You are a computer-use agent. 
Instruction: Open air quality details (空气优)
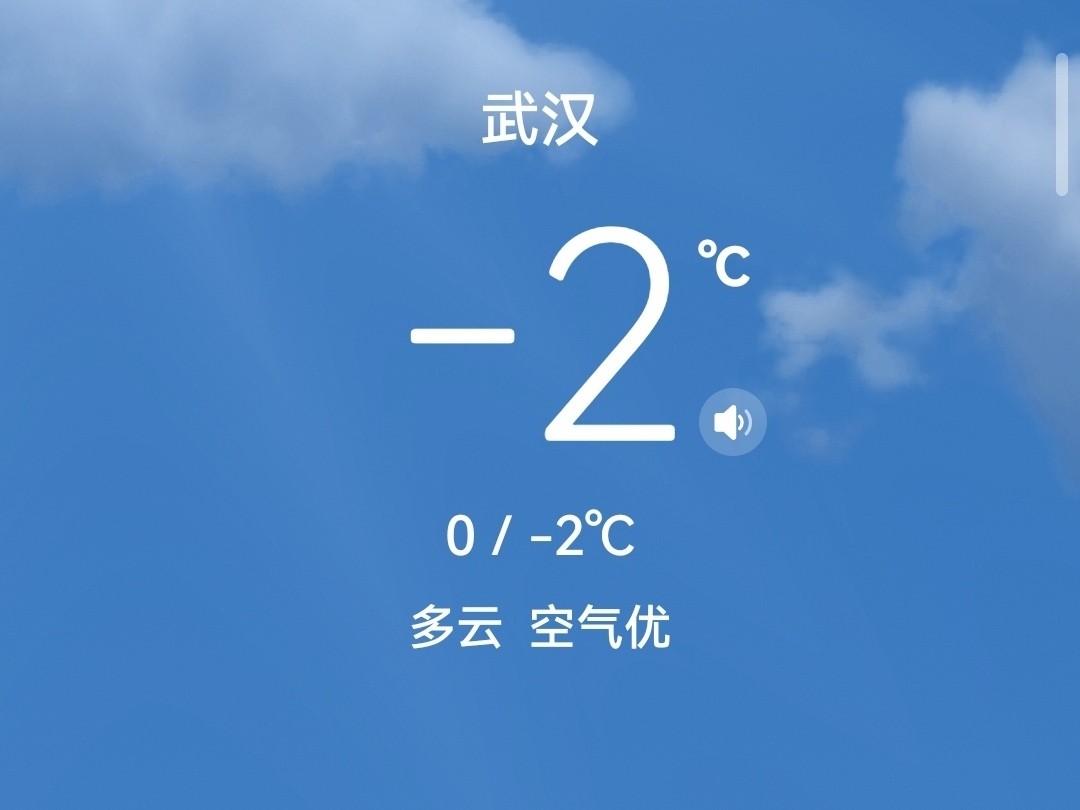pos(599,629)
